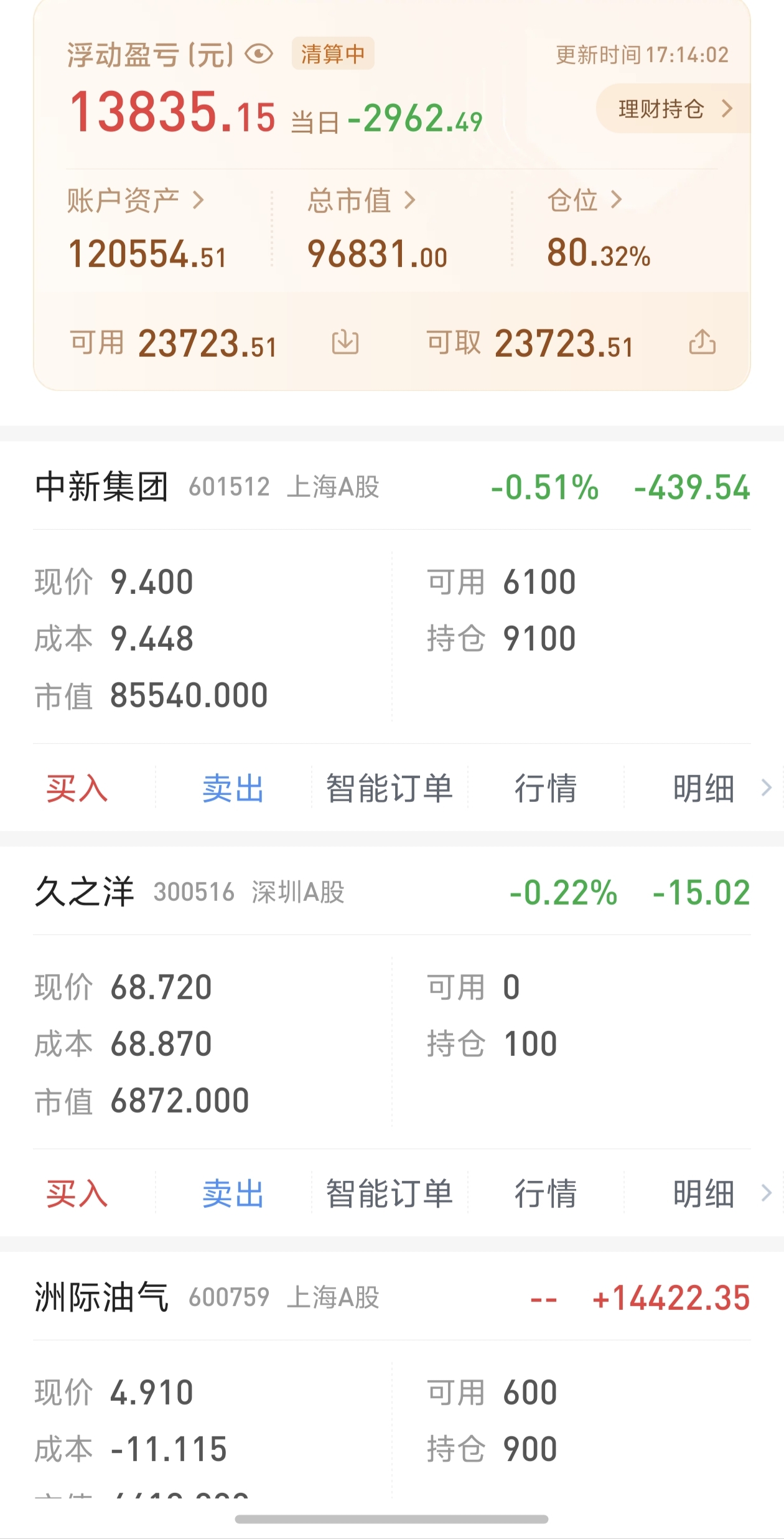
Task: View 行情 for 久之洋
Action: click(x=546, y=1194)
